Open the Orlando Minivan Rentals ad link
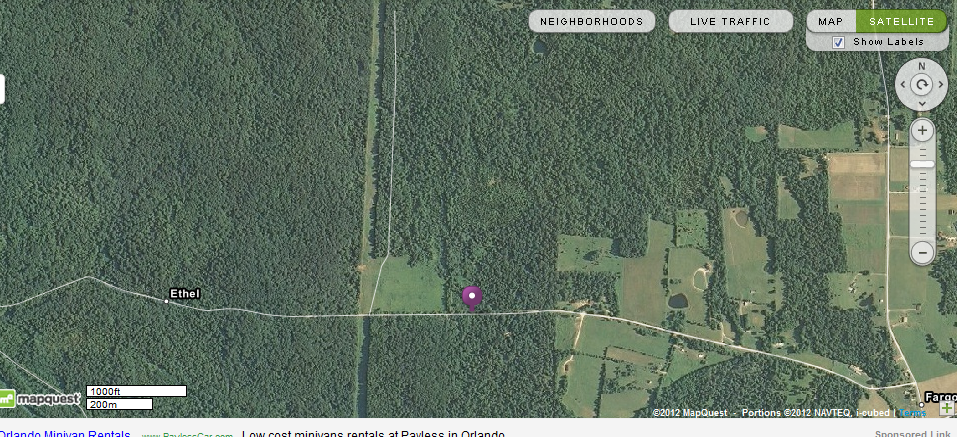 64,434
